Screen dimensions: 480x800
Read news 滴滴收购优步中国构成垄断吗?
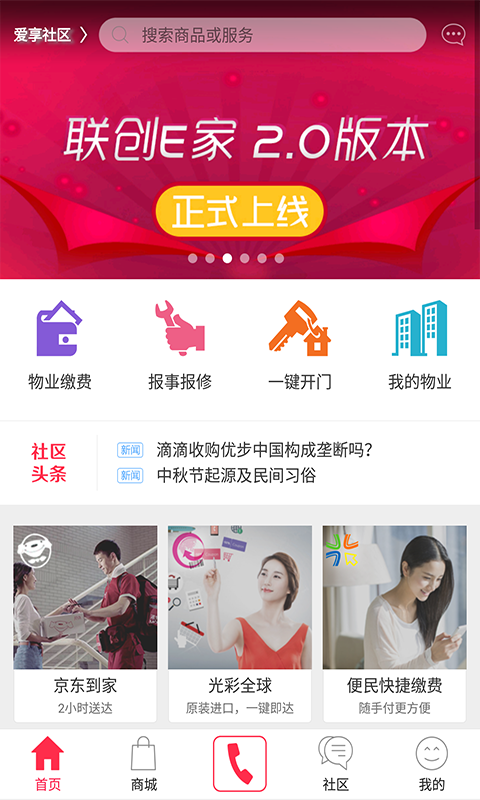coord(245,450)
